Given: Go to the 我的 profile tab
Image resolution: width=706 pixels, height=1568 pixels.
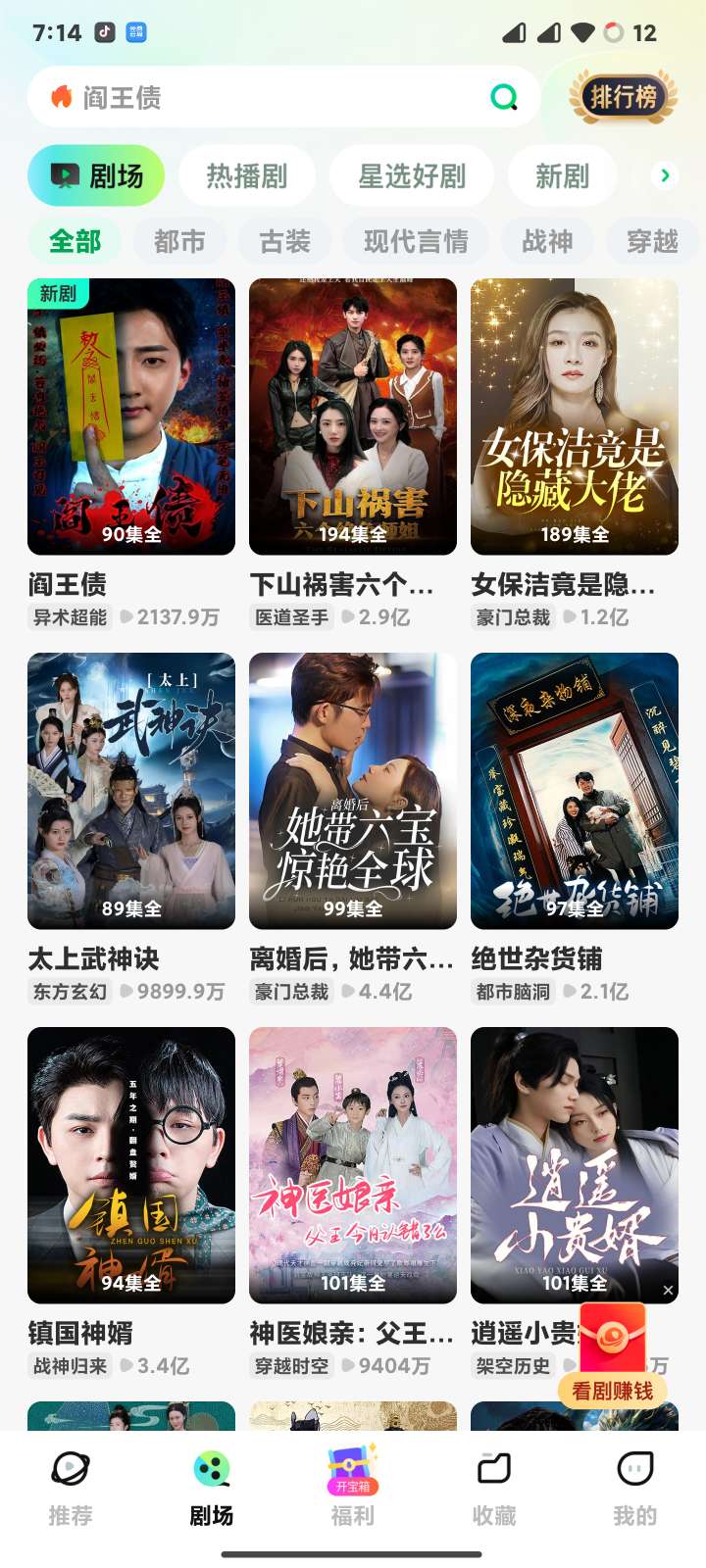Looking at the screenshot, I should pos(634,1488).
